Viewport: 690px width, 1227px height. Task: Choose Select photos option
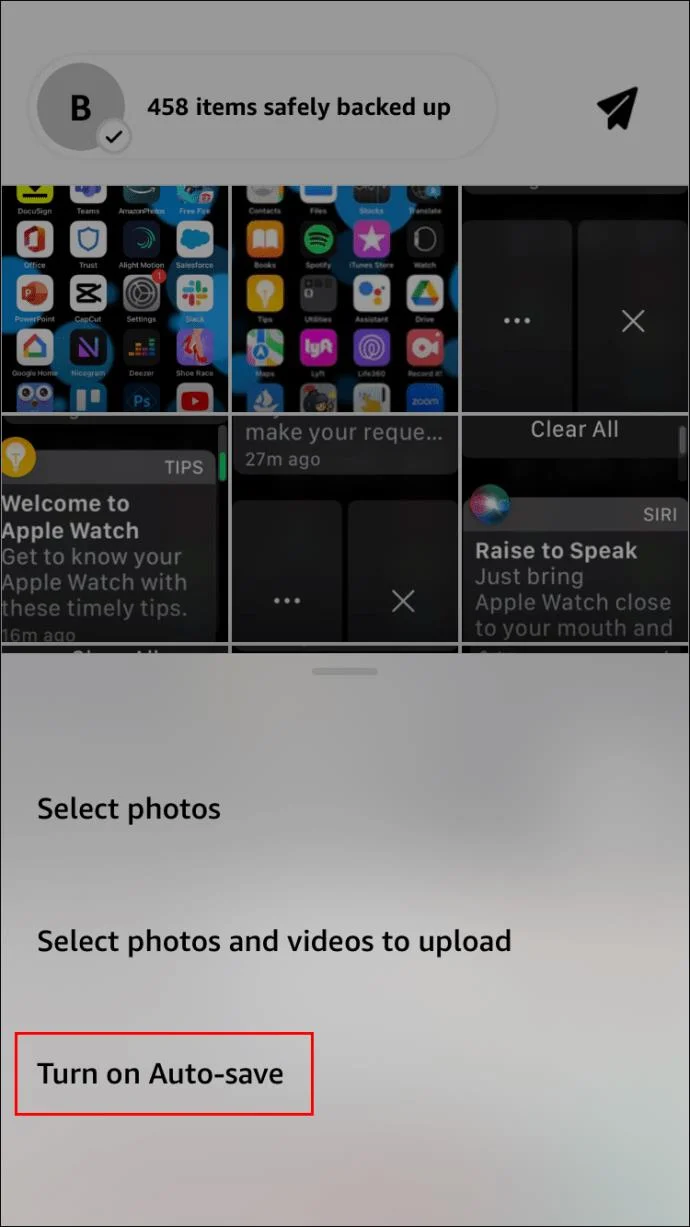[129, 809]
